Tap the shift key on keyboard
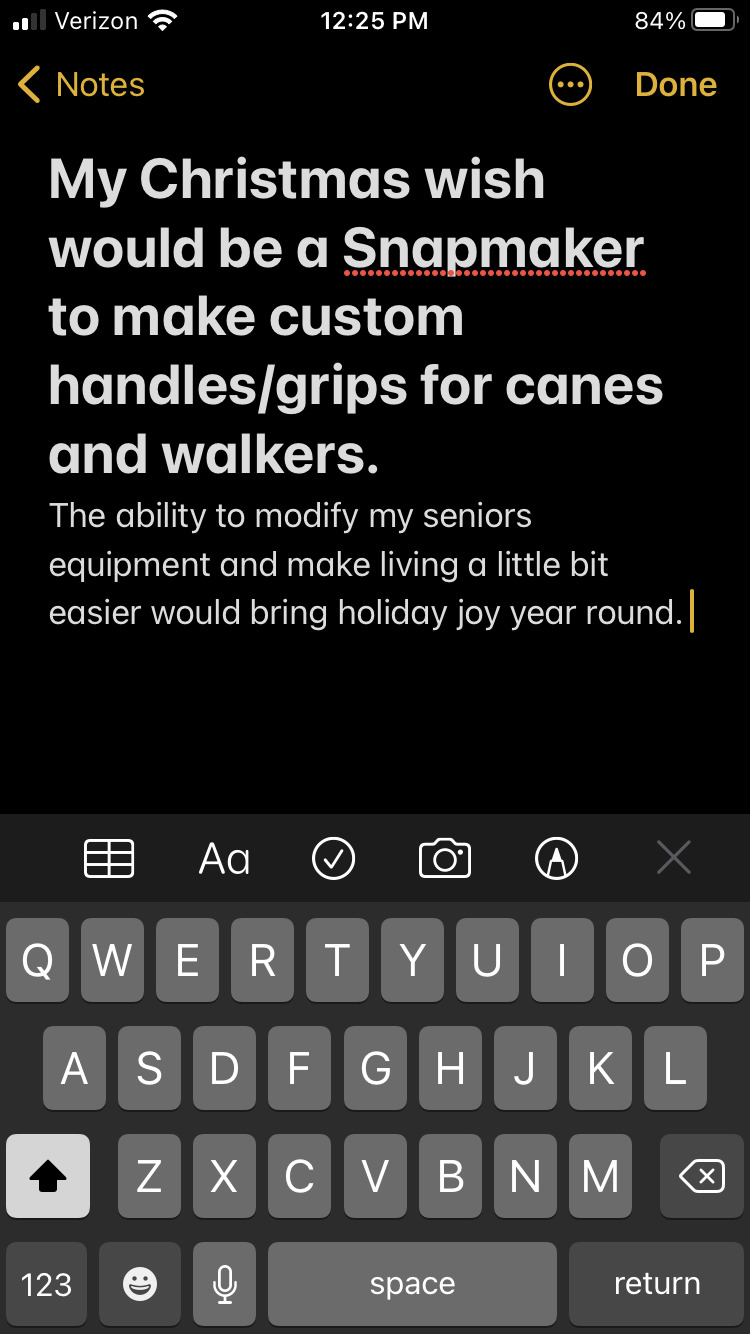This screenshot has width=750, height=1334. [48, 1176]
